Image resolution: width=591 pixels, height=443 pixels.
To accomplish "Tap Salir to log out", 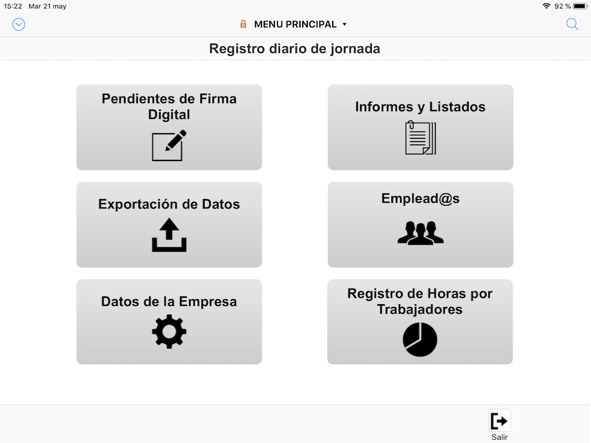I will [x=499, y=425].
